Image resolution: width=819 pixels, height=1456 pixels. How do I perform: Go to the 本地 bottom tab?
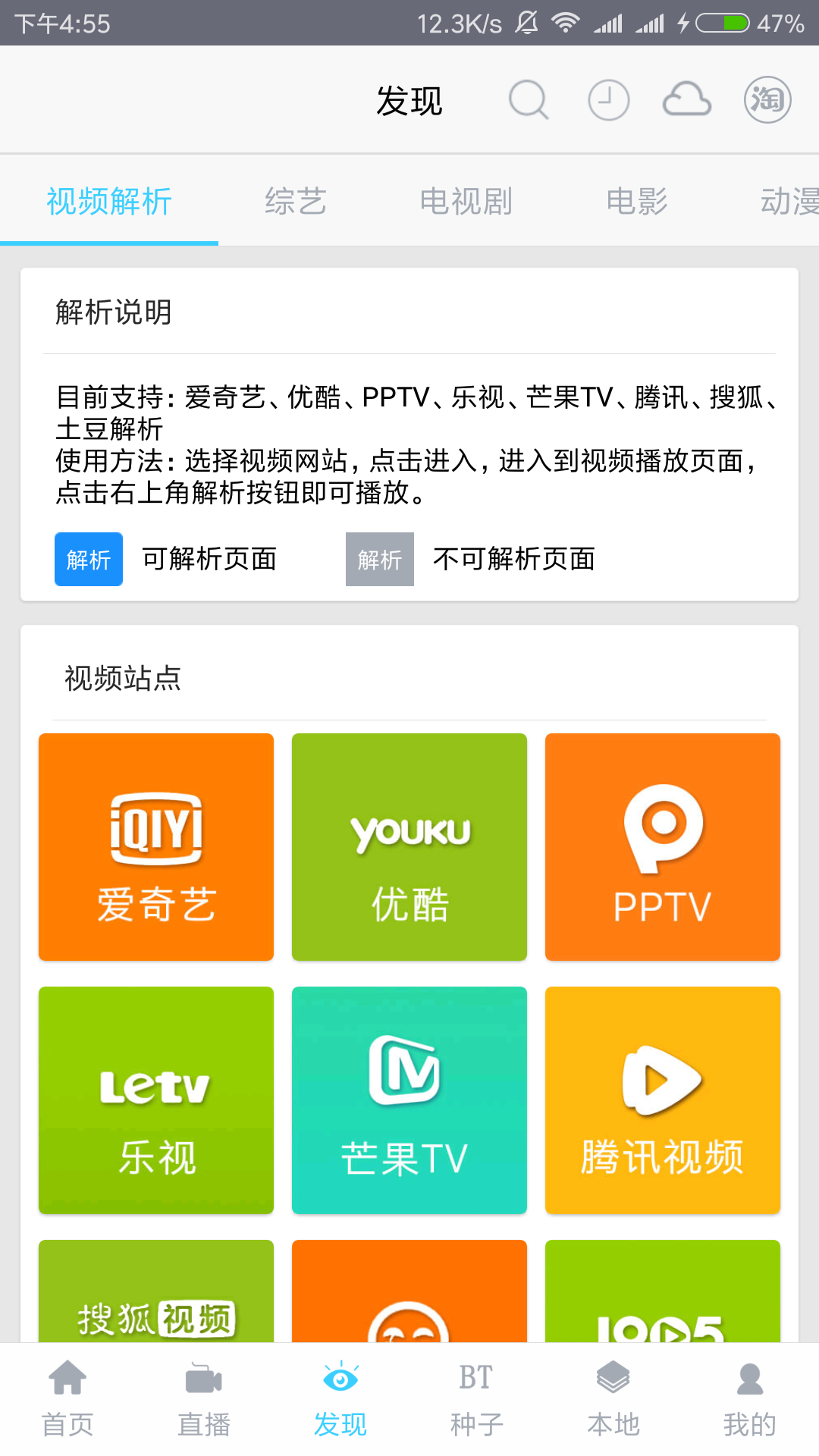pyautogui.click(x=613, y=1400)
